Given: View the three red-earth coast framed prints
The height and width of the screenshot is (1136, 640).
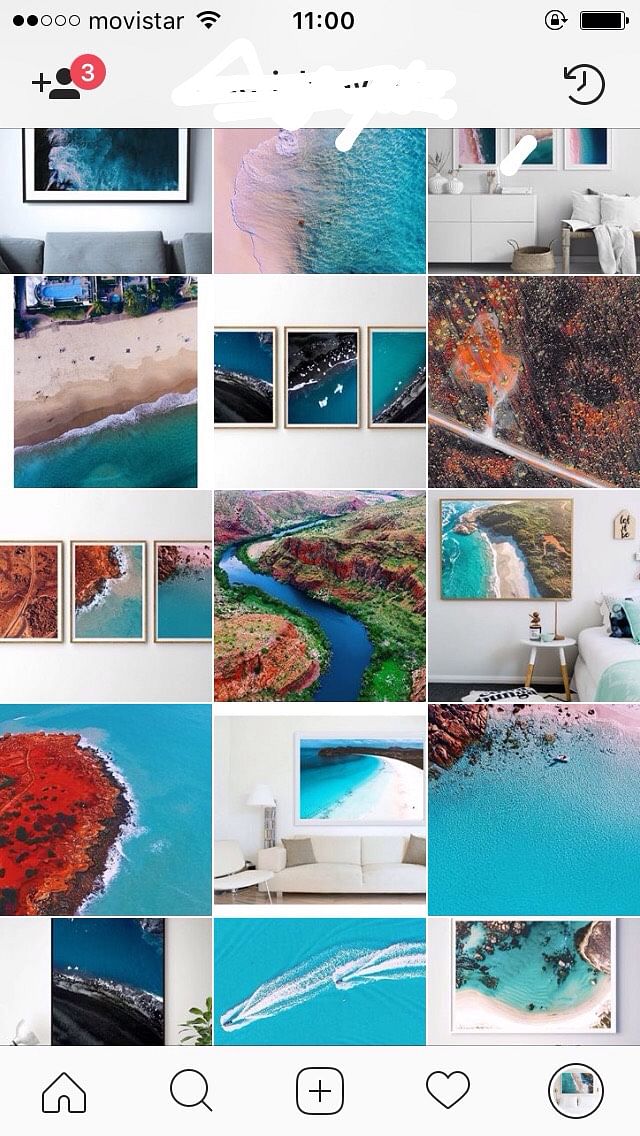Looking at the screenshot, I should click(106, 596).
